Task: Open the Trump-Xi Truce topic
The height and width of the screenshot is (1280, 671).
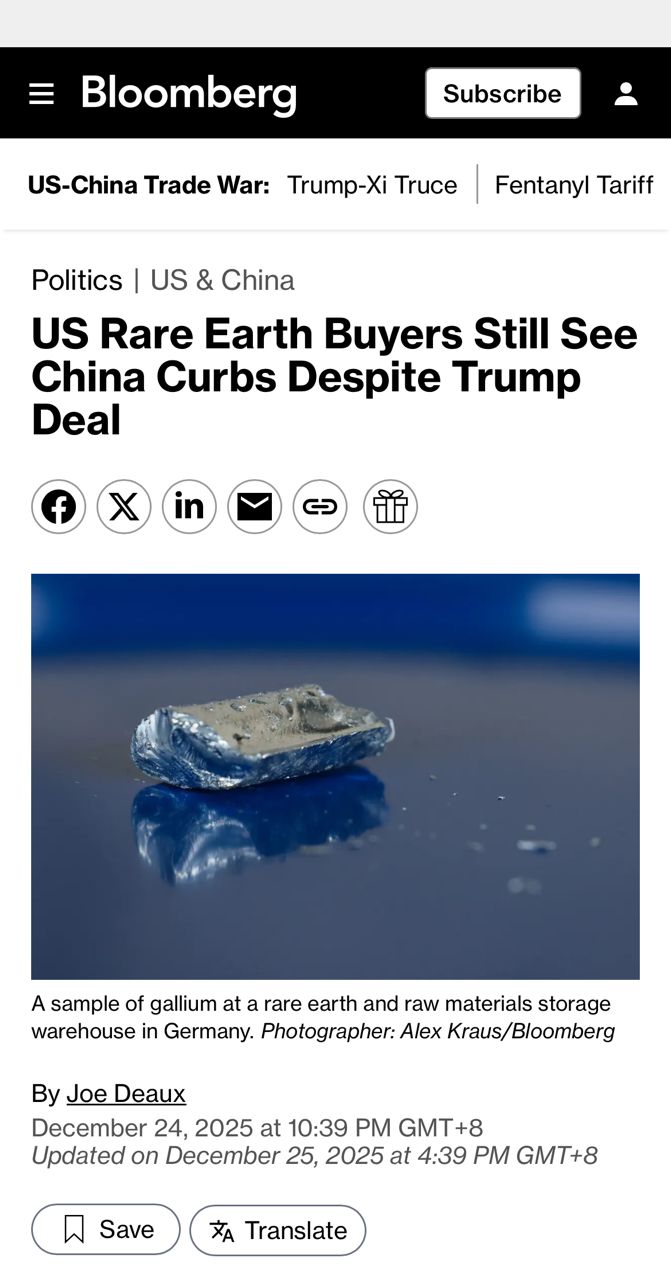Action: [x=372, y=185]
